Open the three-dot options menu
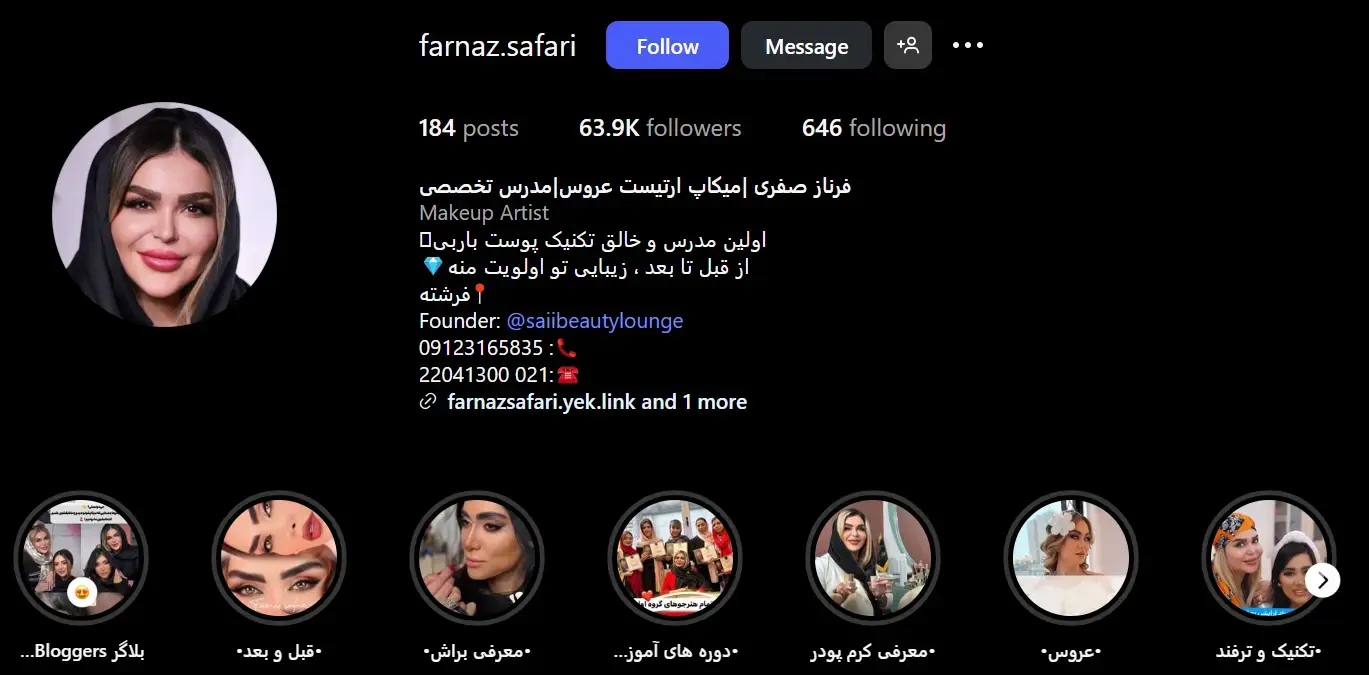This screenshot has width=1369, height=675. pos(967,46)
